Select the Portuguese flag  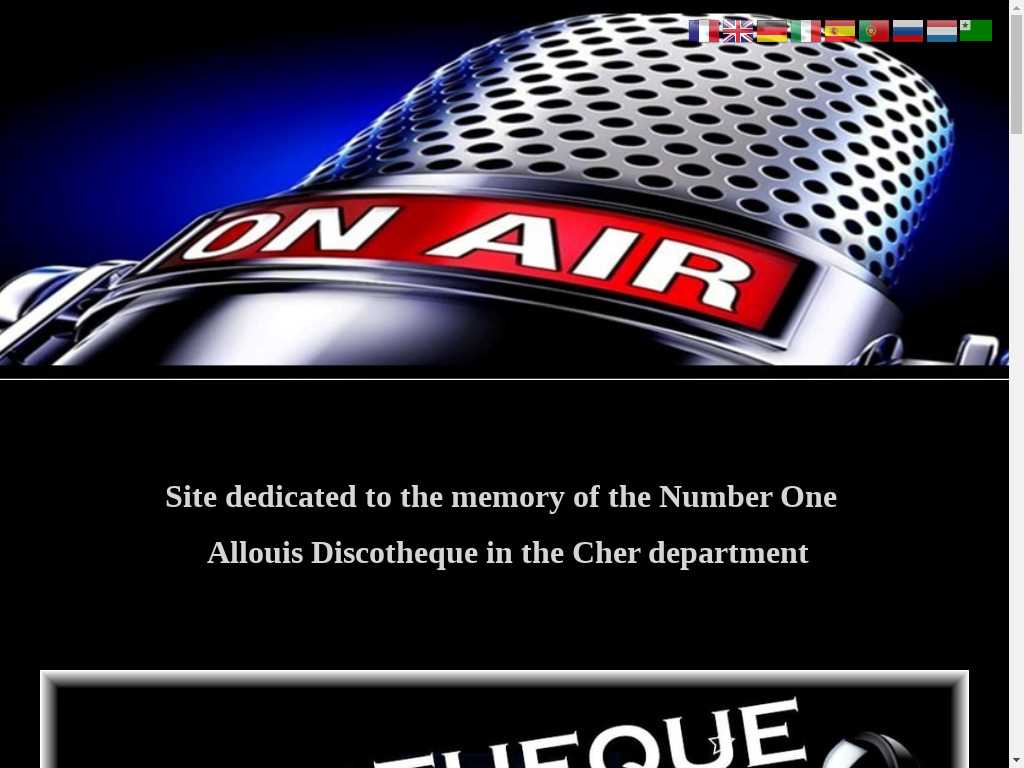(x=874, y=31)
